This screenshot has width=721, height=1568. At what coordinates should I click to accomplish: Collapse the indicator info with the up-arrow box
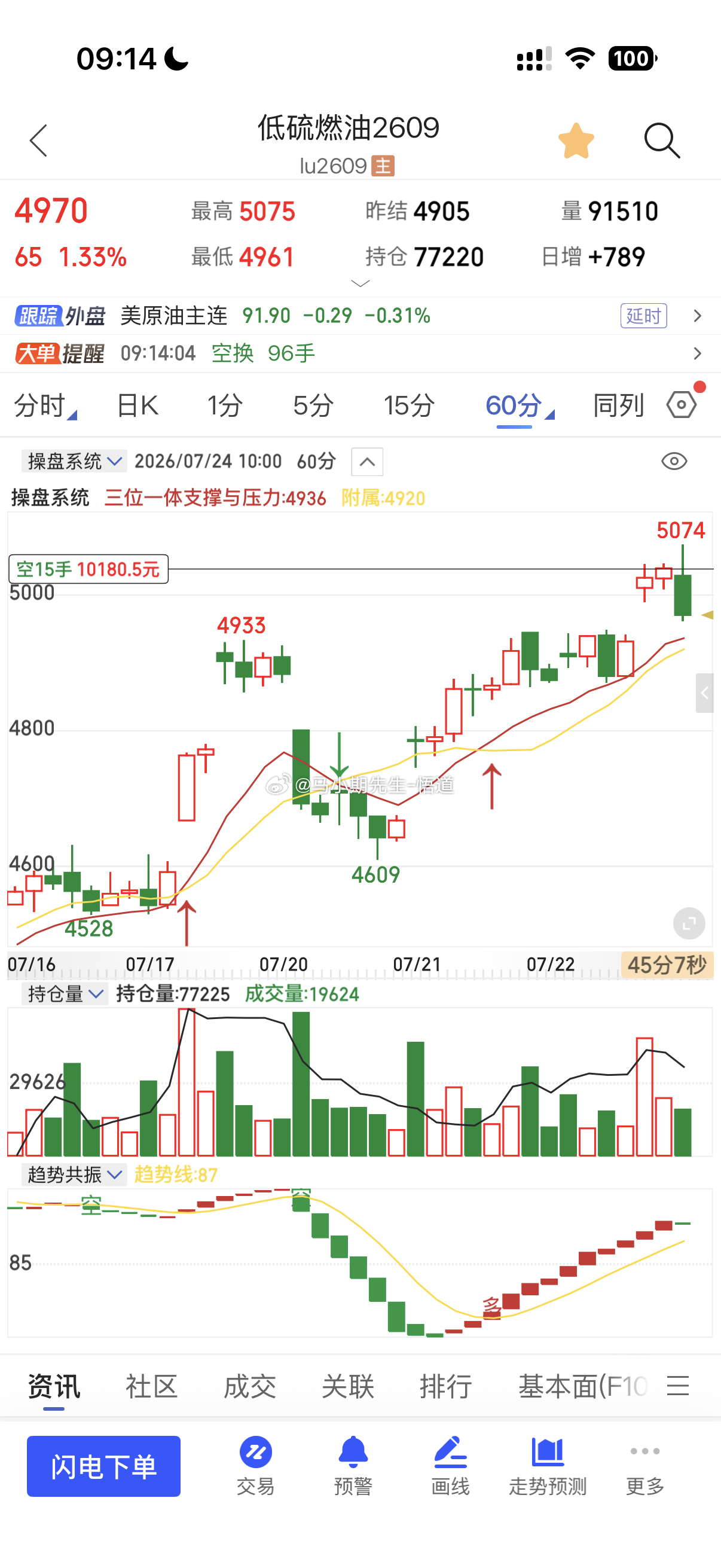[x=367, y=462]
